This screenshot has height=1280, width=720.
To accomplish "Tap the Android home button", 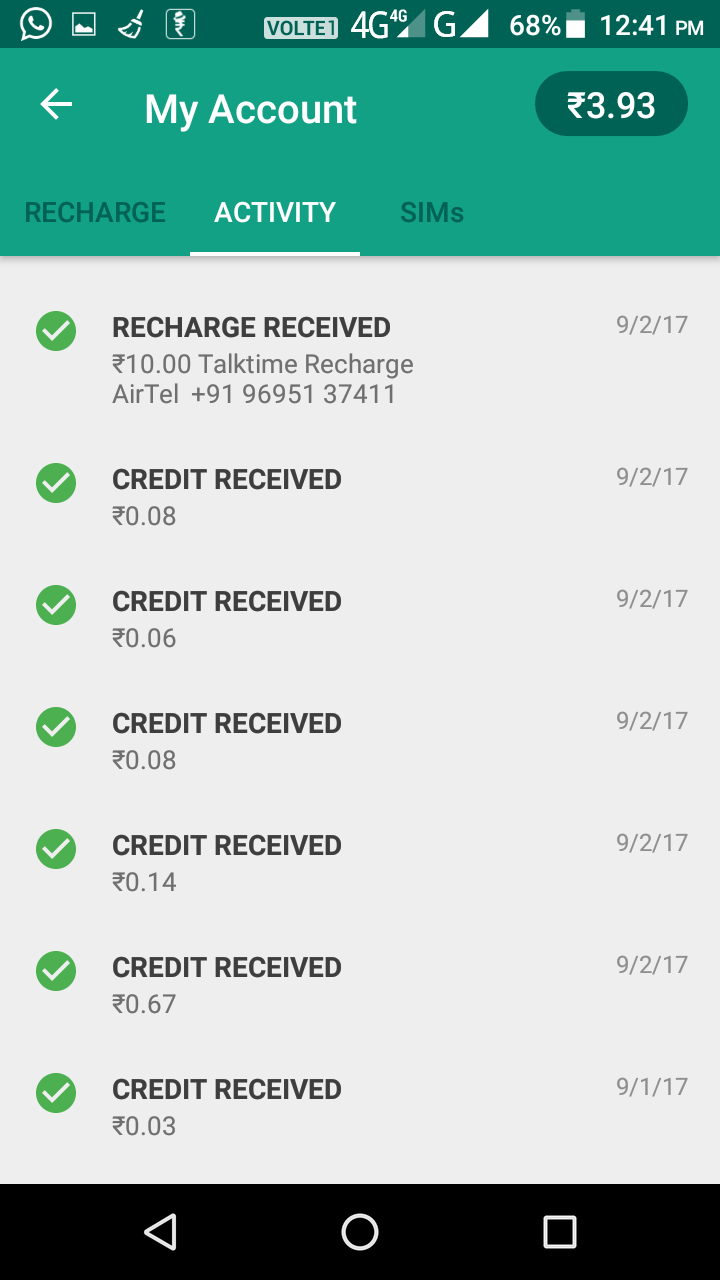I will pyautogui.click(x=360, y=1232).
